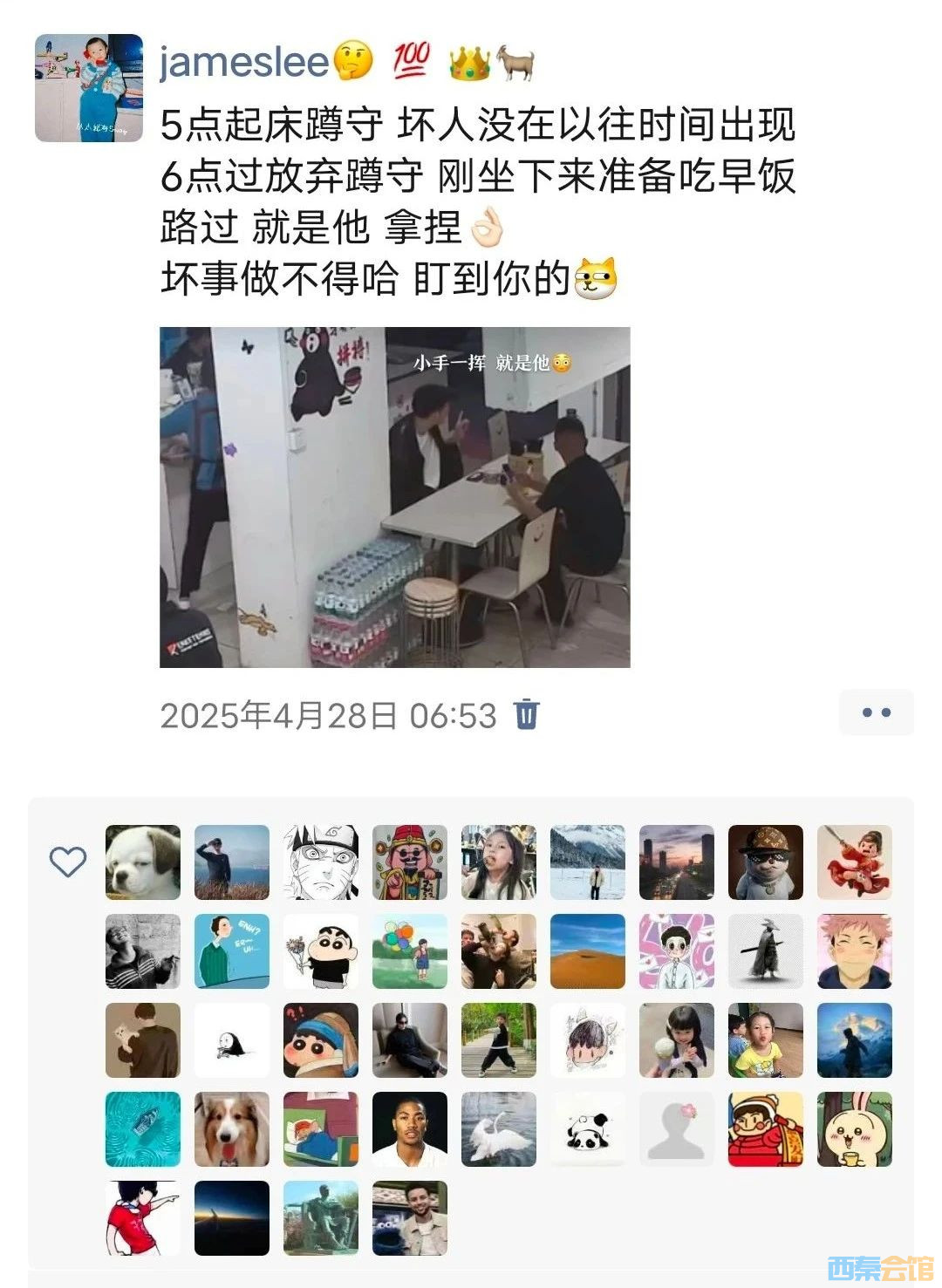Image resolution: width=942 pixels, height=1288 pixels.
Task: Open the panda drawing avatar liker profile
Action: [x=588, y=1129]
